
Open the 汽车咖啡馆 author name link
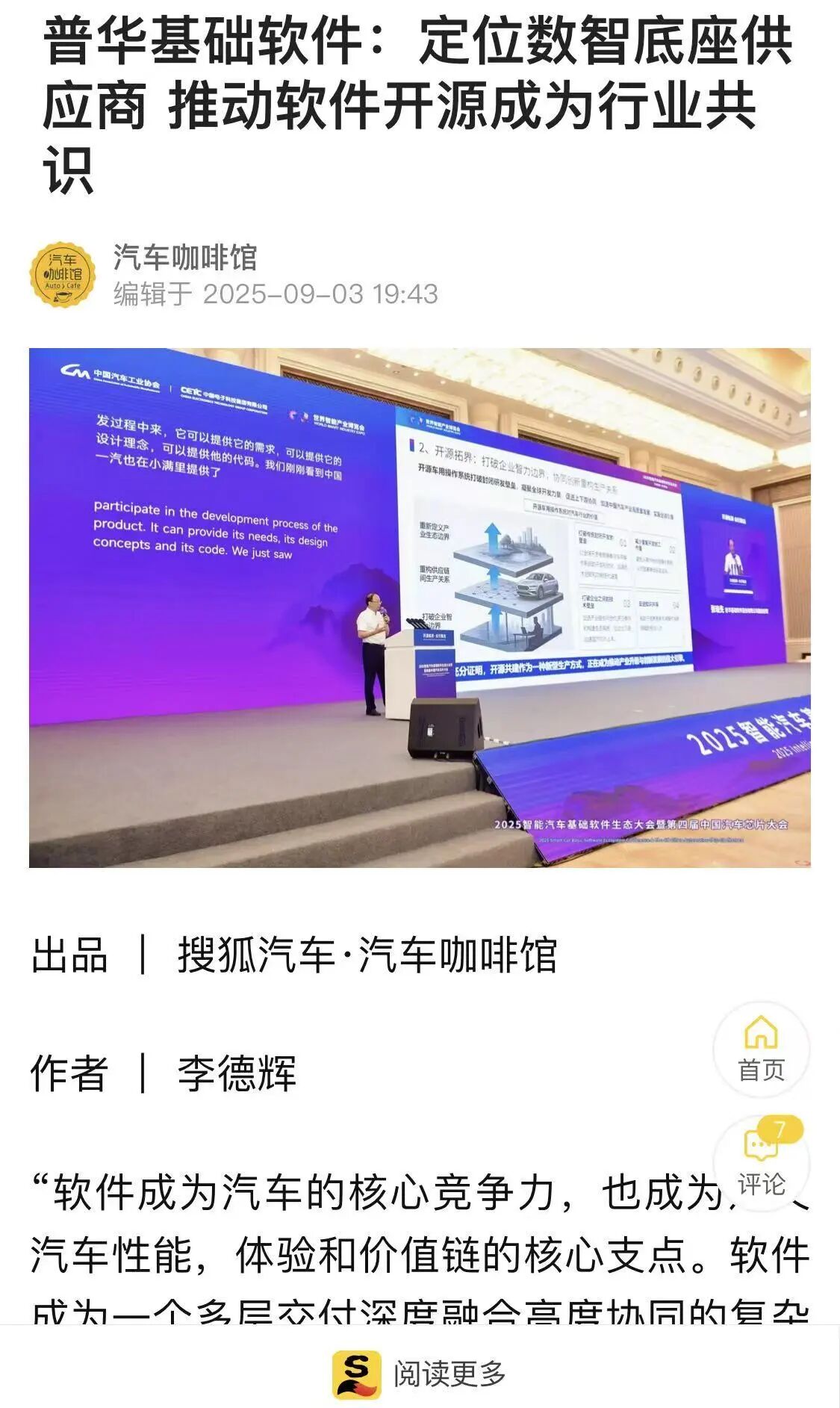(x=185, y=258)
